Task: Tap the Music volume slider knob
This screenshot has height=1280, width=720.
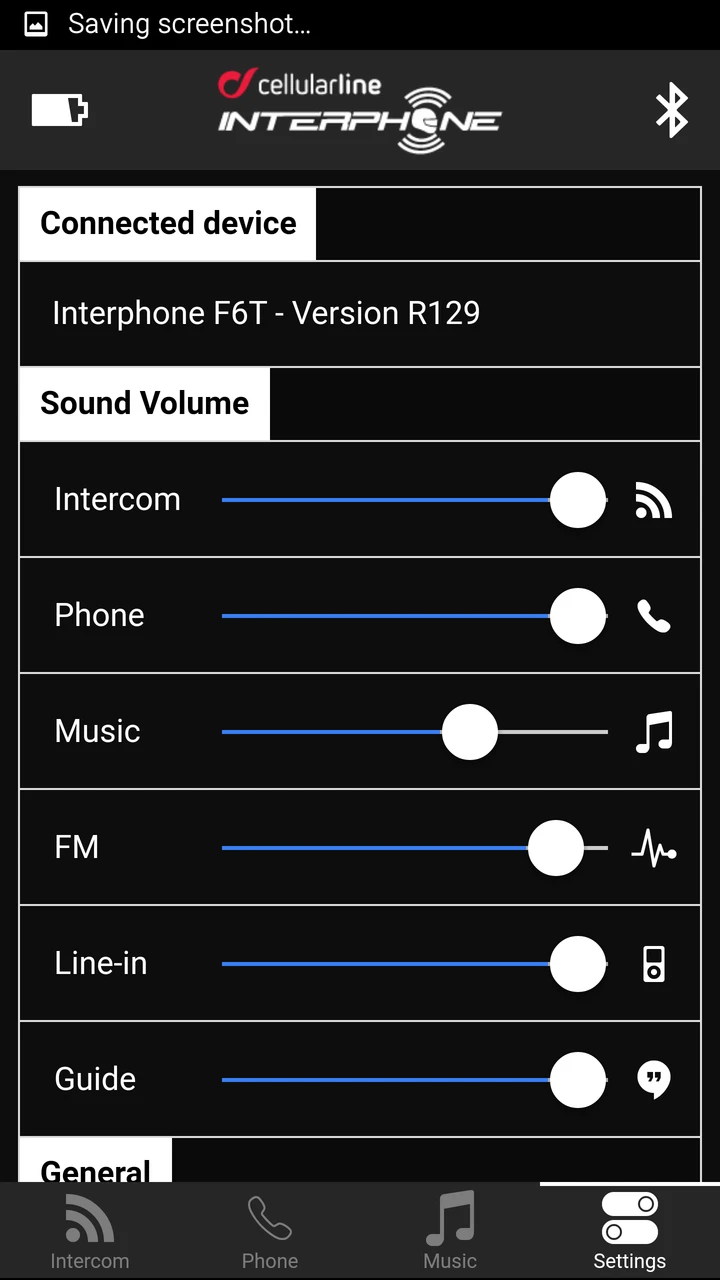Action: pyautogui.click(x=469, y=732)
